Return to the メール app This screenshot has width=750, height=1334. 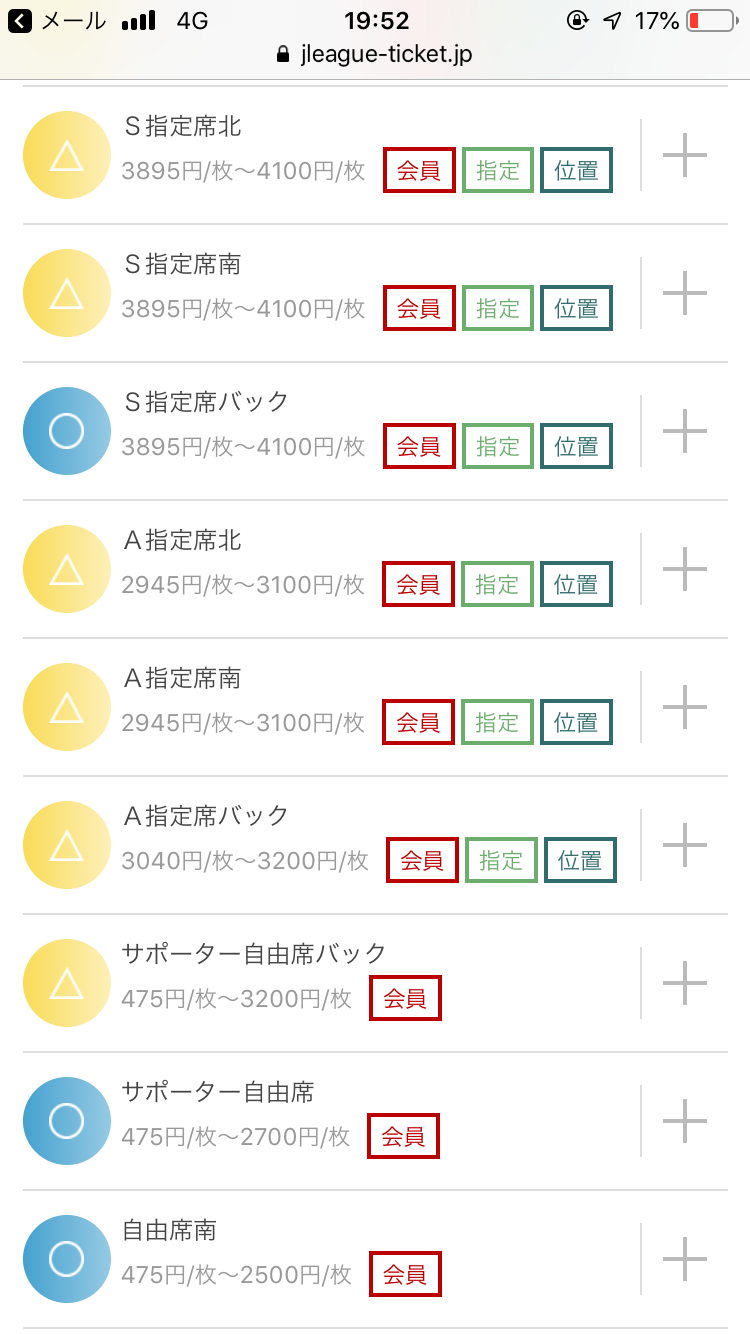pos(58,21)
